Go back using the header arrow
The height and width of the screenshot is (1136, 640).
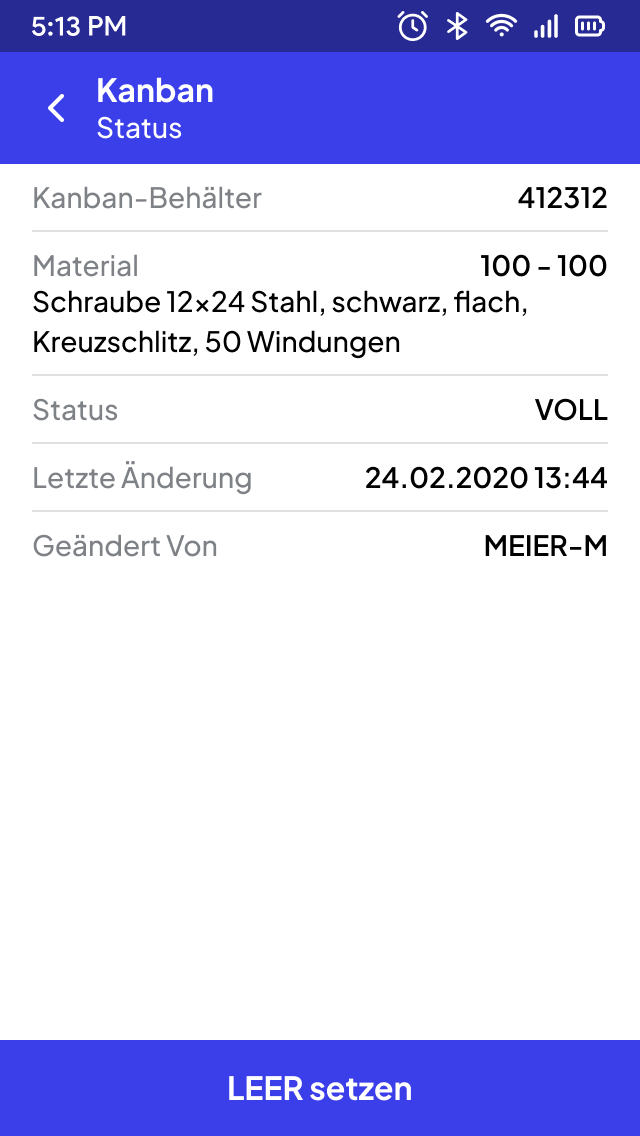point(57,109)
